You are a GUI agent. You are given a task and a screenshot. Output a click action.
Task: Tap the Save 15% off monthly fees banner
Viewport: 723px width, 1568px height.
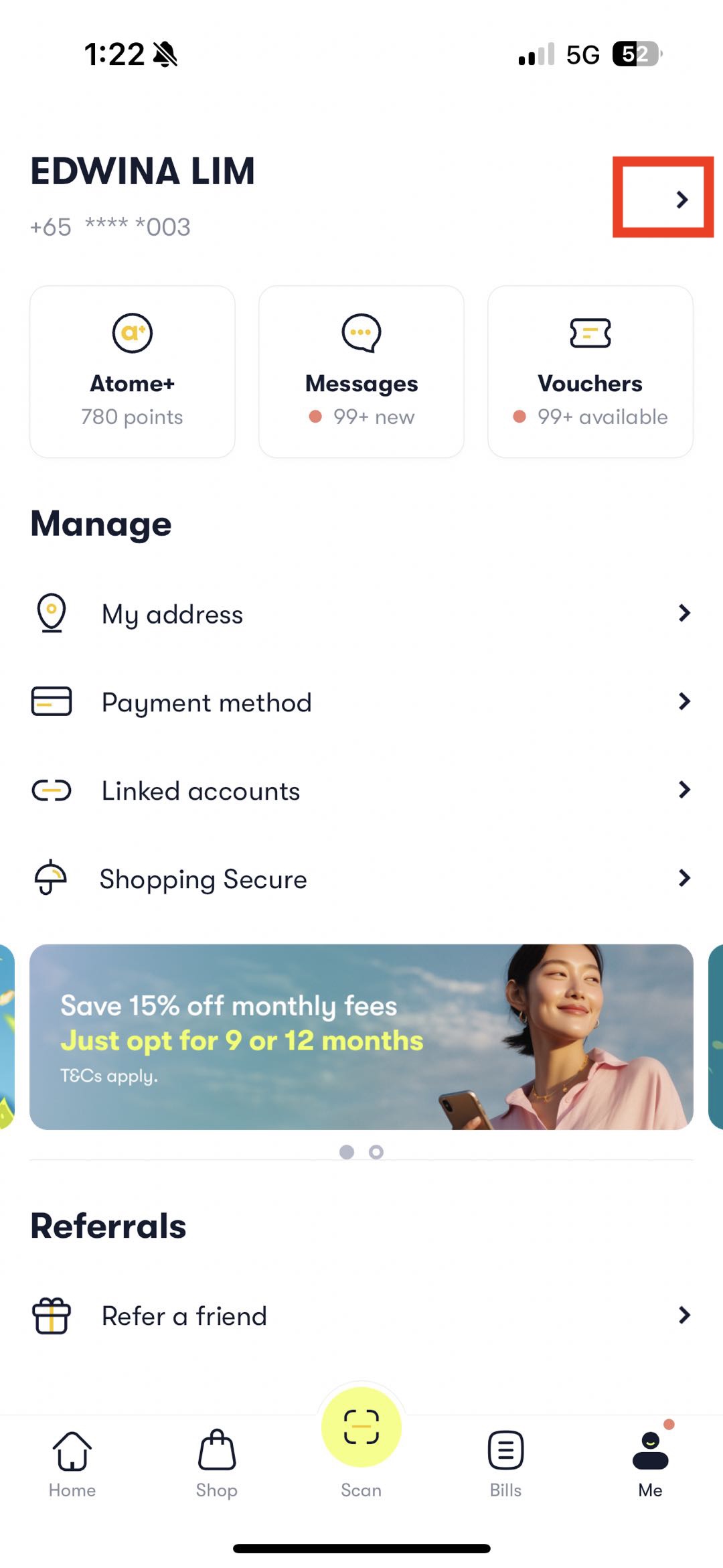361,1037
